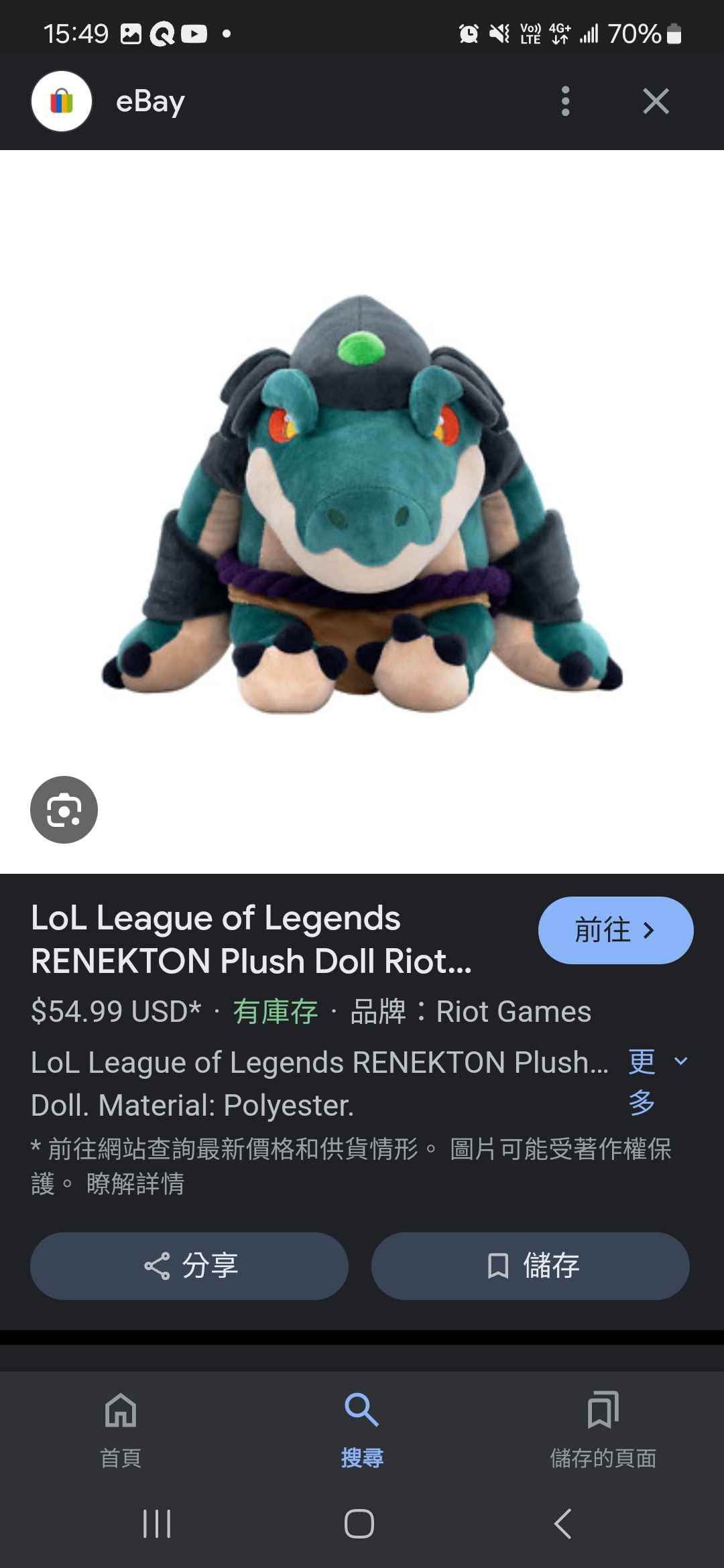
Task: Open the system recent apps view
Action: tap(157, 1524)
